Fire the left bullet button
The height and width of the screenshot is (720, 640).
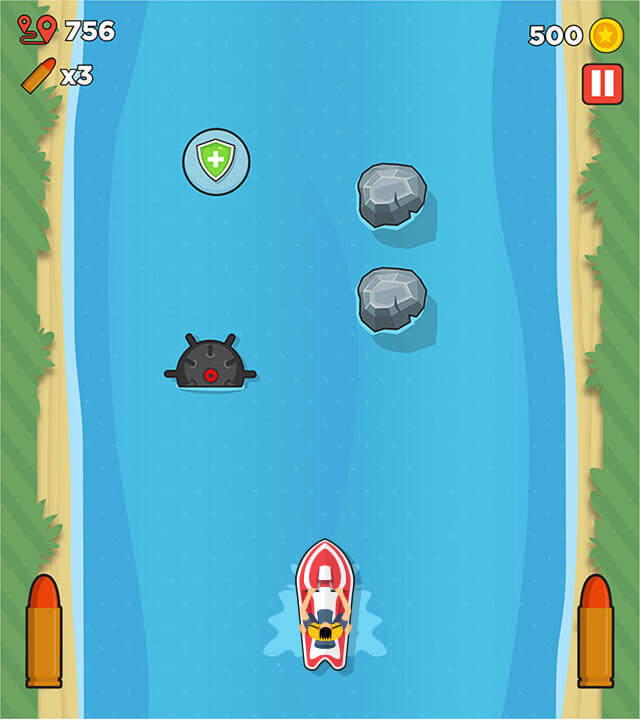click(43, 631)
